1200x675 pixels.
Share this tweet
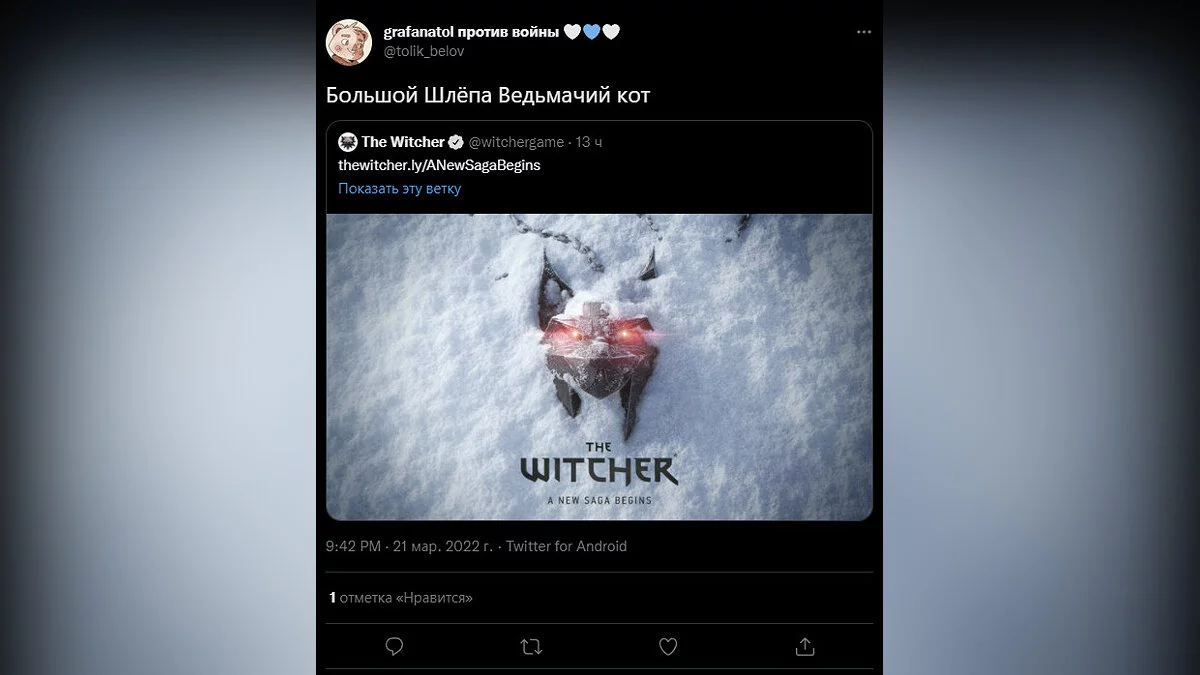[x=805, y=646]
